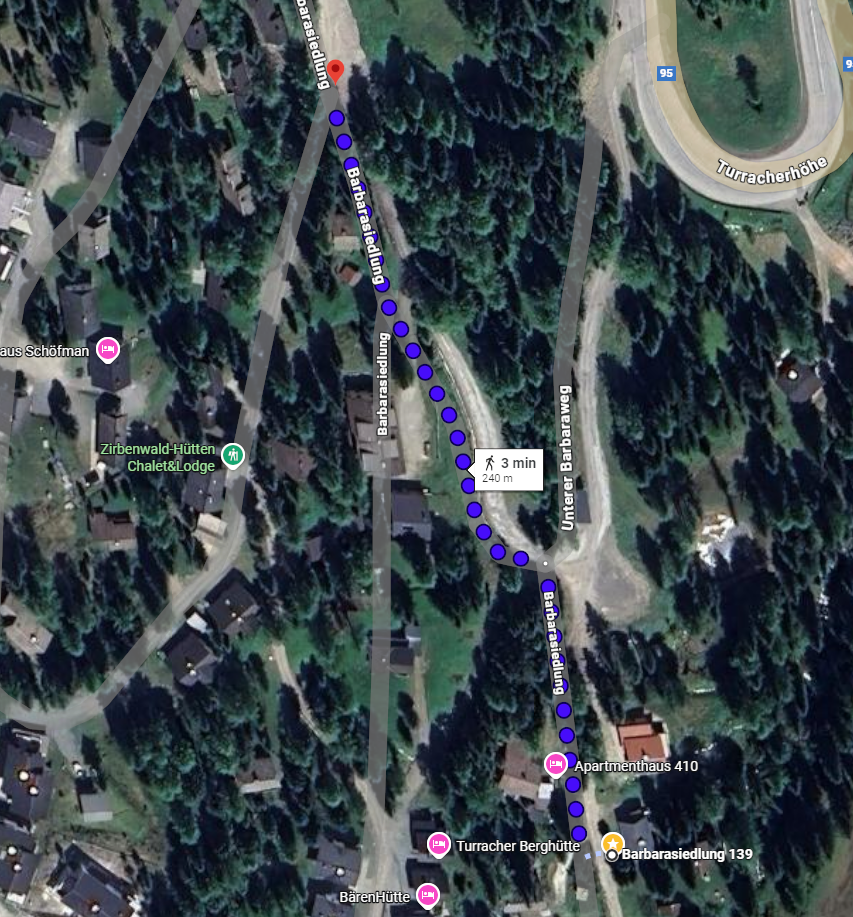The width and height of the screenshot is (853, 917).
Task: Select the Zirbenwald-Hütten Chalet&Lodge place marker
Action: coord(233,456)
